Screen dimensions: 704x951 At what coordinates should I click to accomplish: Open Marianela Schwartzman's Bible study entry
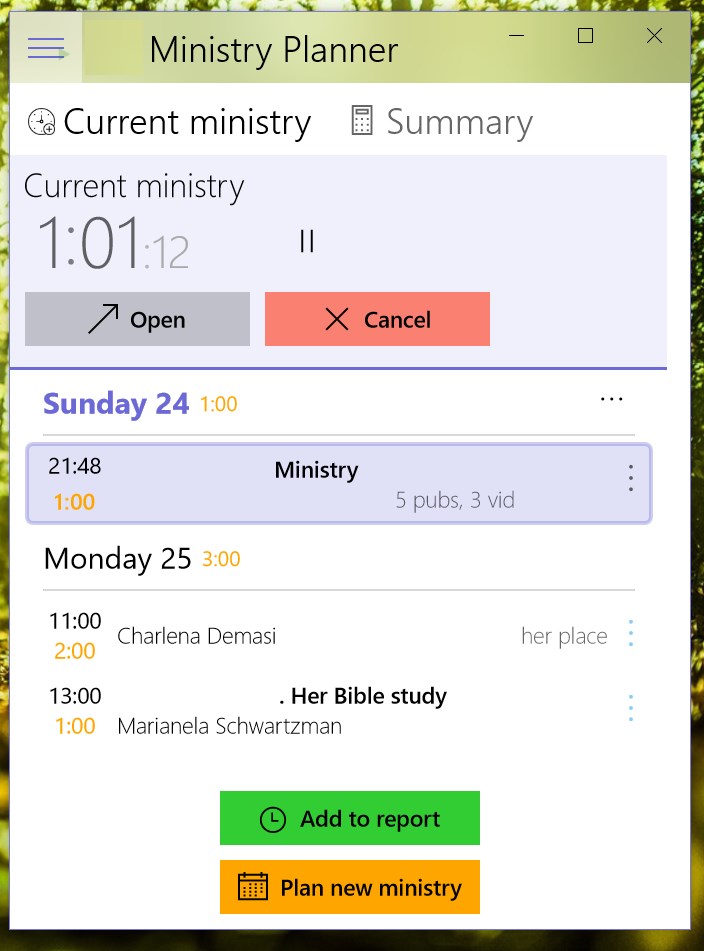(x=300, y=711)
